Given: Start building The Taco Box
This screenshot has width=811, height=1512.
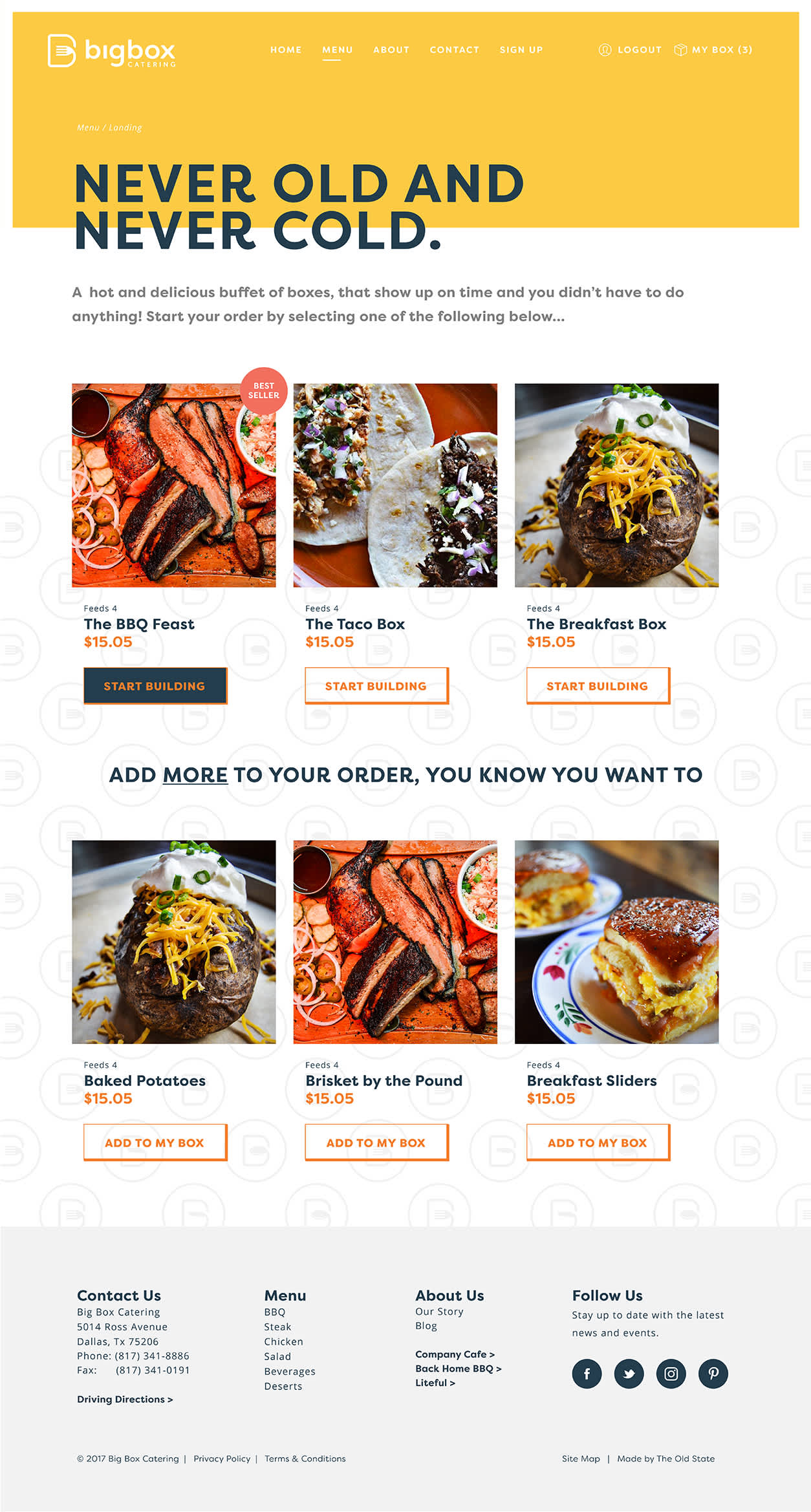Looking at the screenshot, I should [376, 685].
